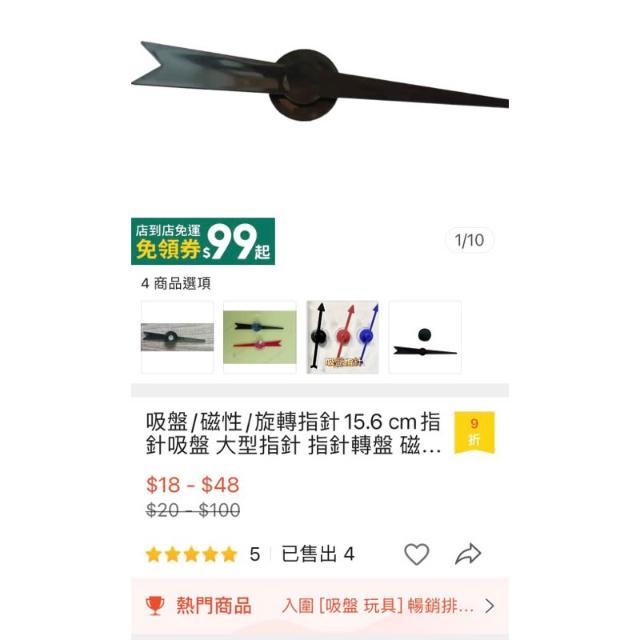
Task: Pick the option with black, red and blue pointers
Action: point(342,337)
